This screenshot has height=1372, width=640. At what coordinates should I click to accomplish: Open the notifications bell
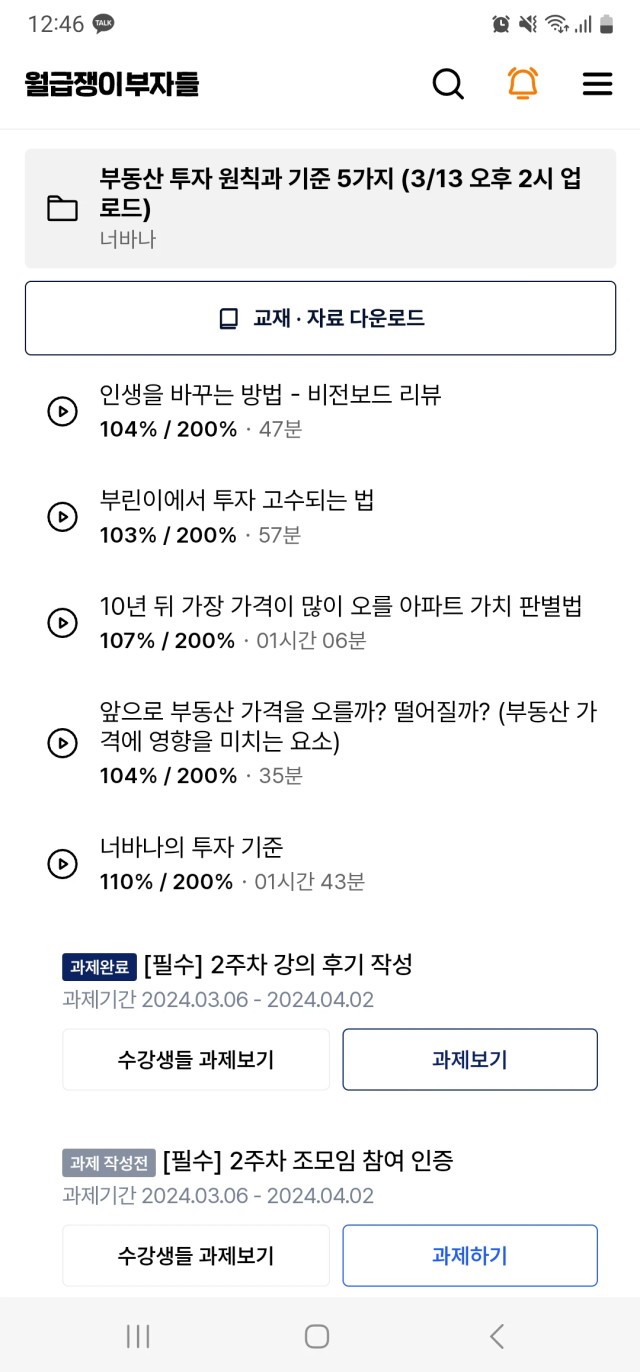point(523,84)
